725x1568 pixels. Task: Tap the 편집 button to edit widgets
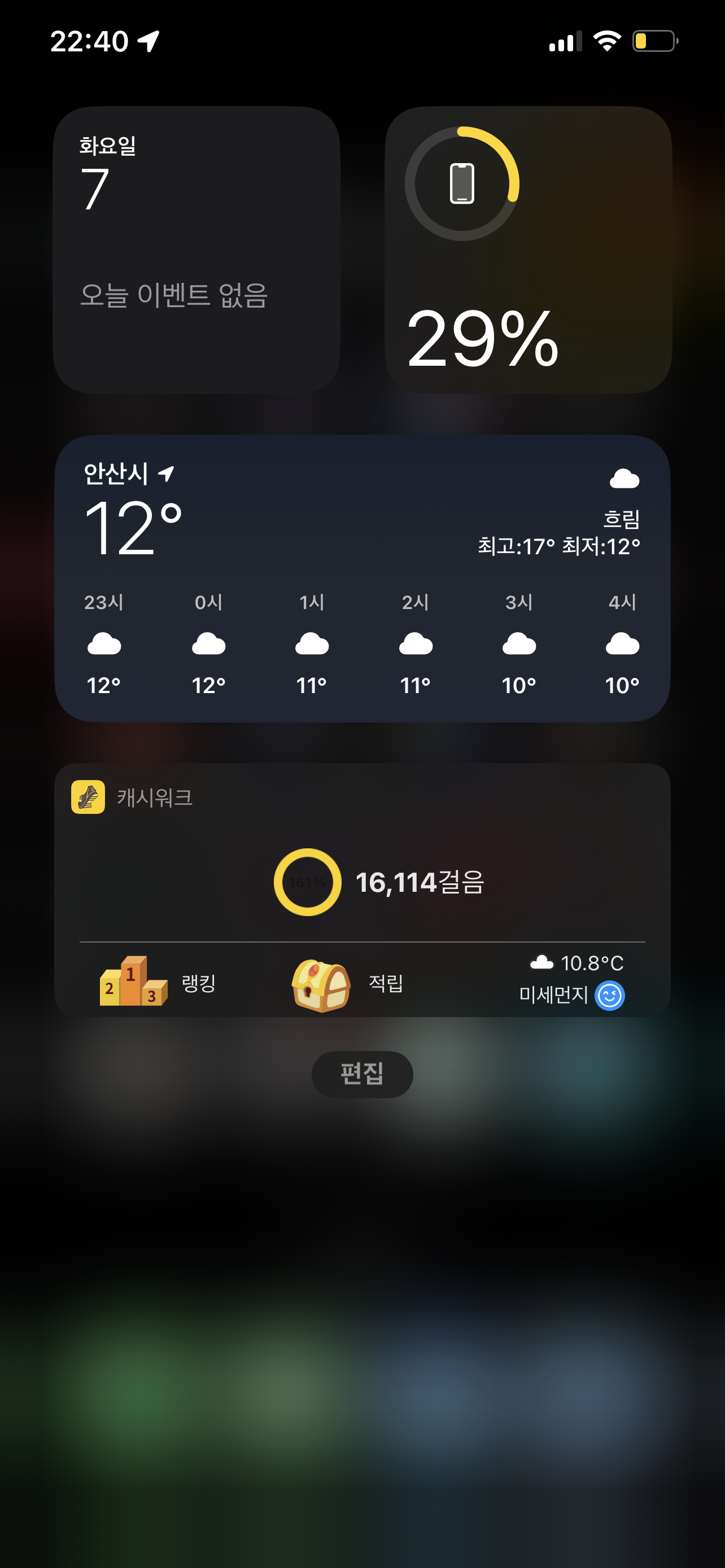tap(362, 1074)
